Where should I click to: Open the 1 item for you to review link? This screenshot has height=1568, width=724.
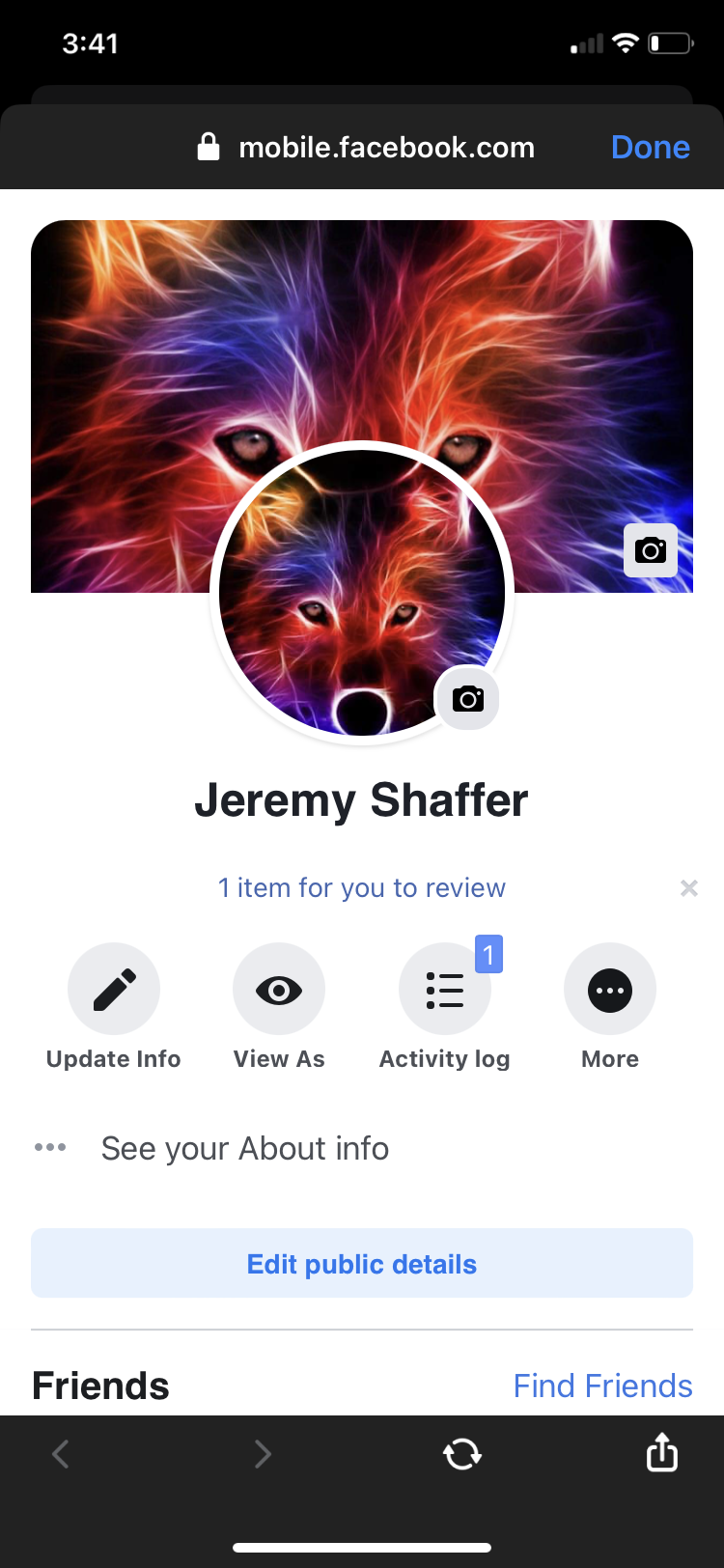pos(362,887)
